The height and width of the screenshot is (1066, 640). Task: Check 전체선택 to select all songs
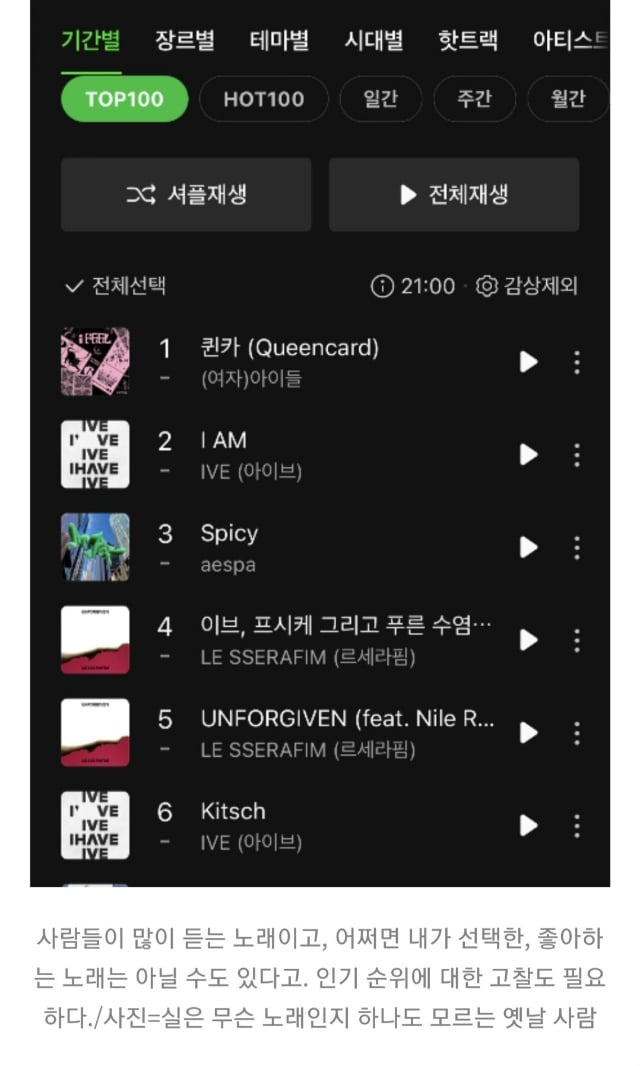(x=115, y=286)
